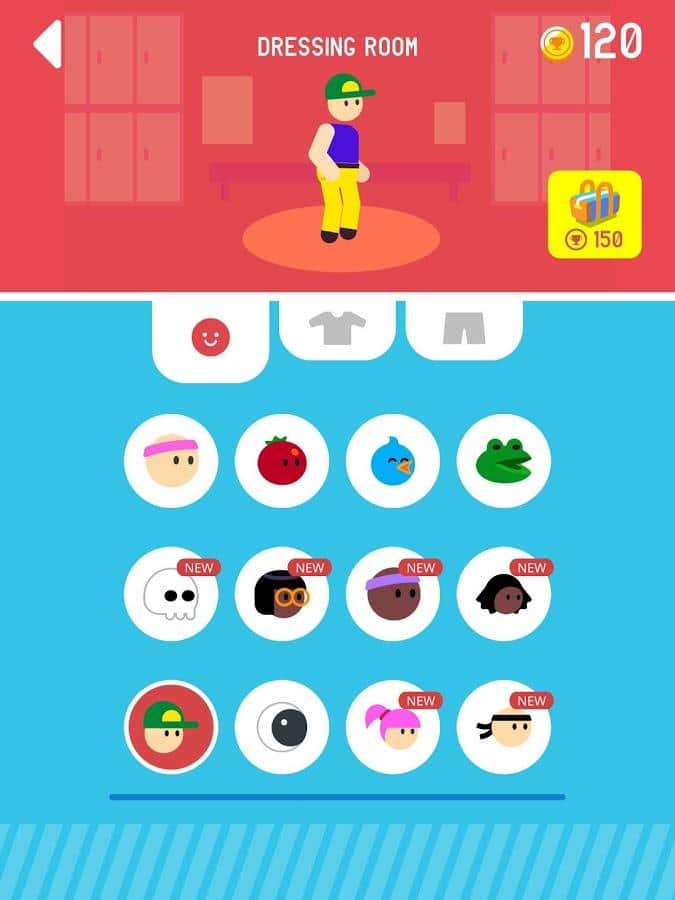Pick the purple headband dark-skinned head
This screenshot has height=900, width=675.
pos(393,594)
